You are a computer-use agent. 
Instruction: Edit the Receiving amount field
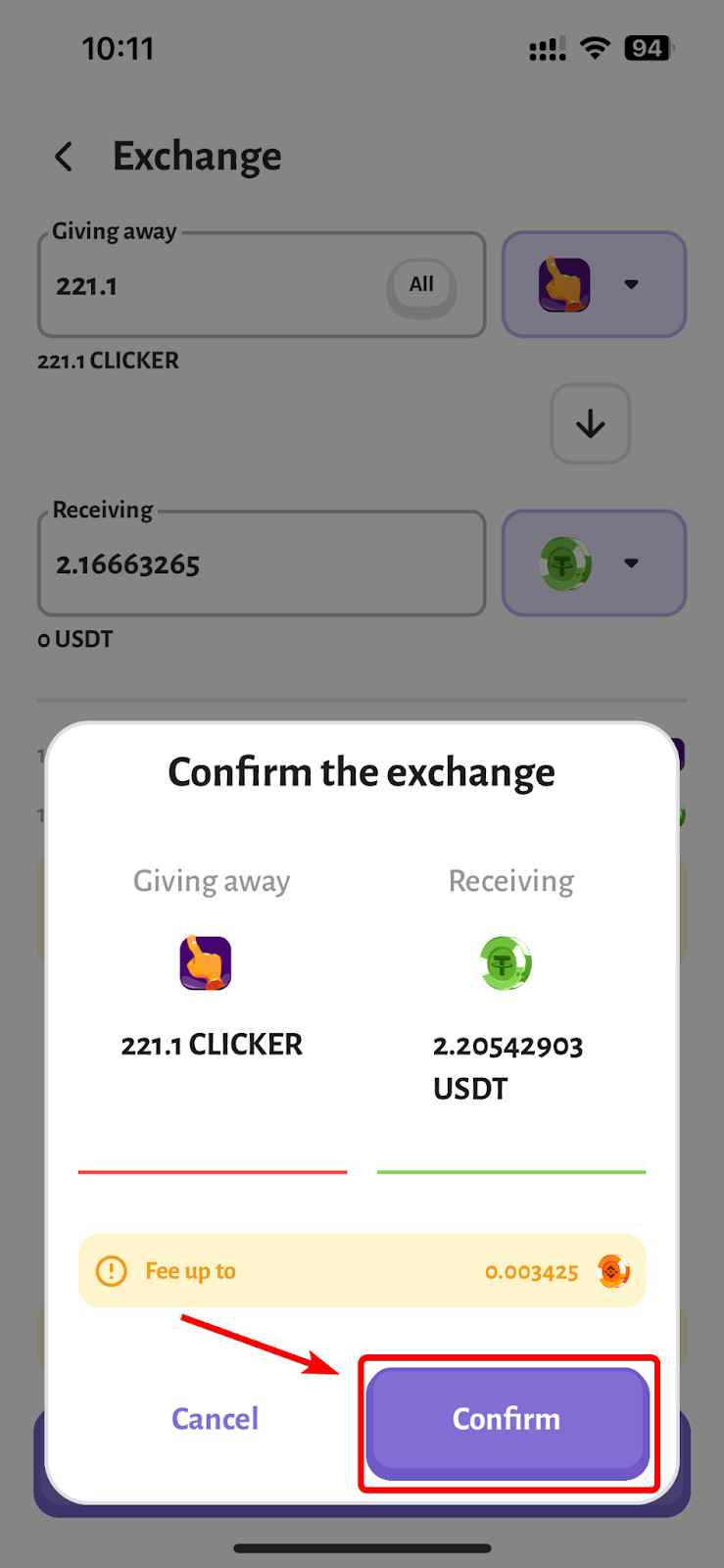click(x=262, y=563)
